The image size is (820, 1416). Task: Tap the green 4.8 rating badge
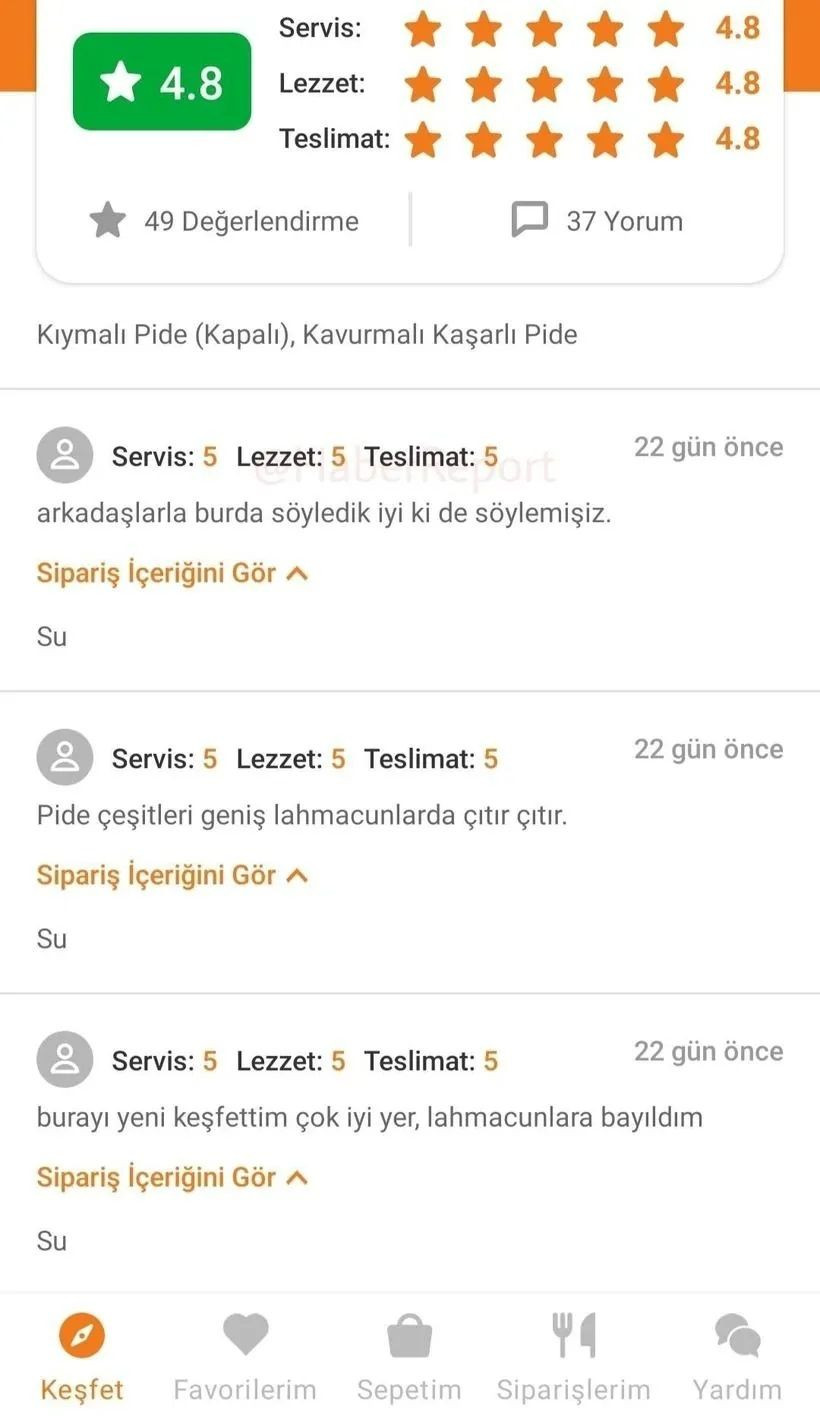[x=162, y=82]
